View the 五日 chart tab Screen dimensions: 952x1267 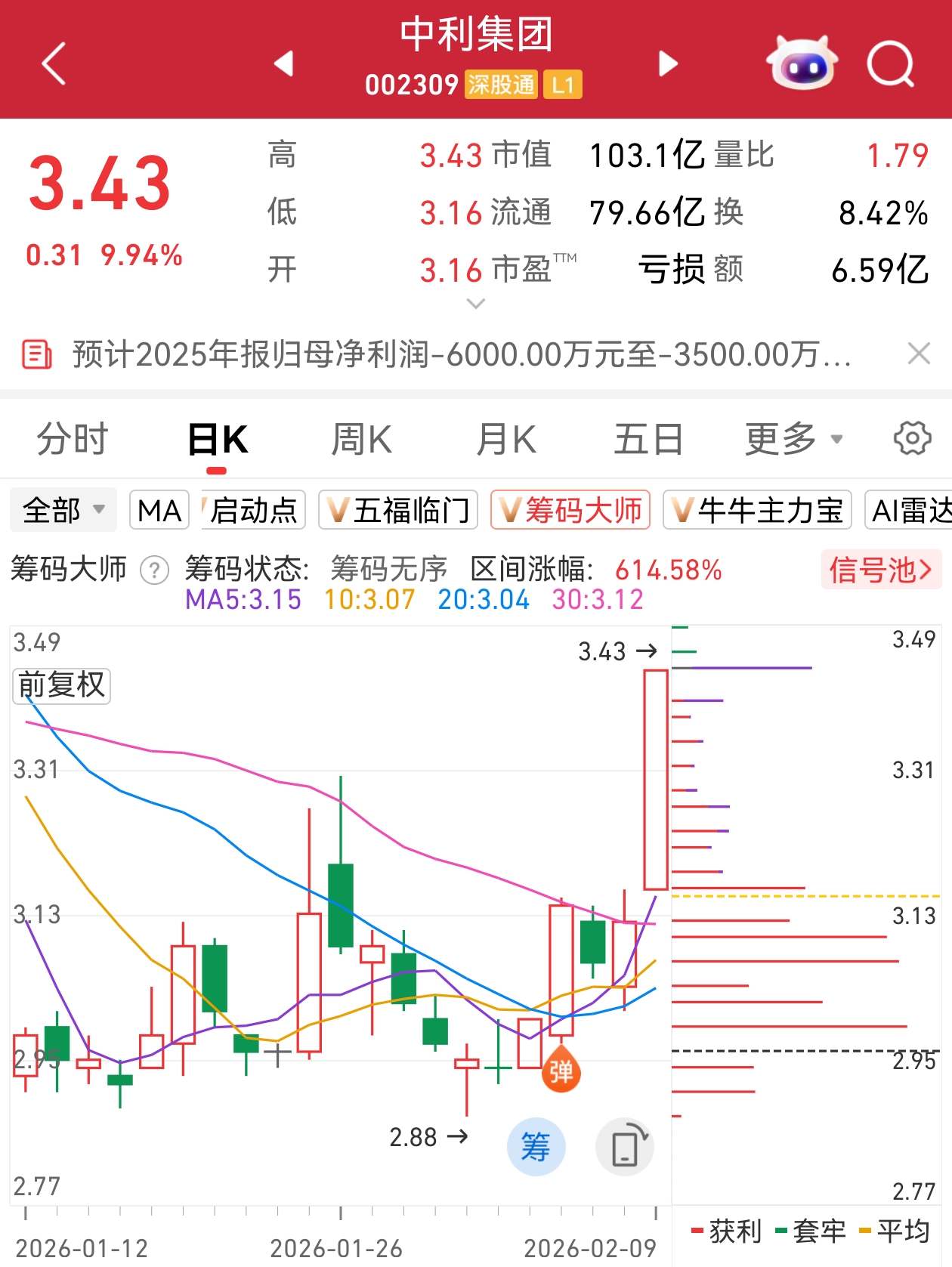(x=648, y=439)
